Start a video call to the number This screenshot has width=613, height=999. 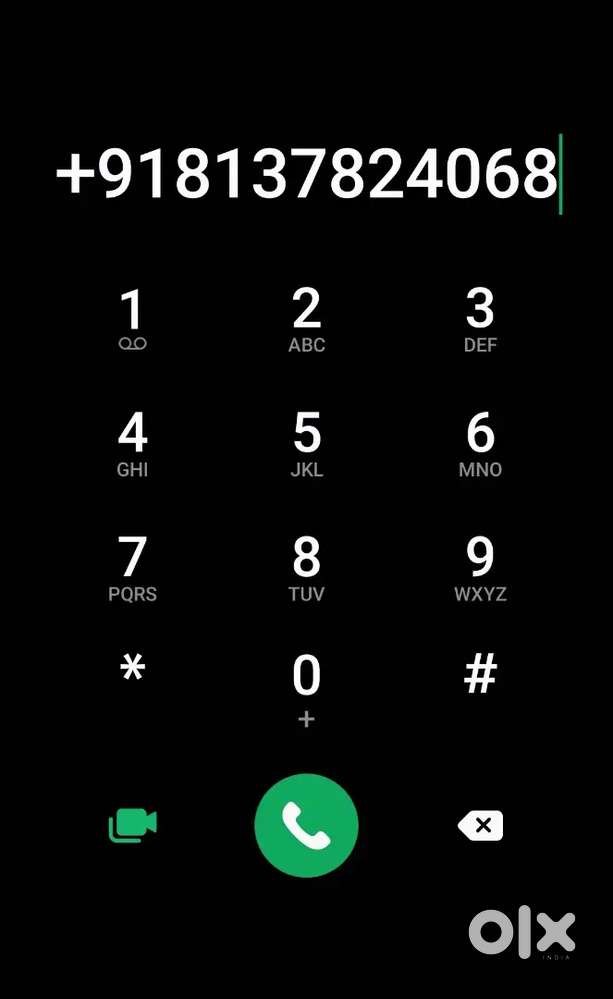tap(133, 825)
